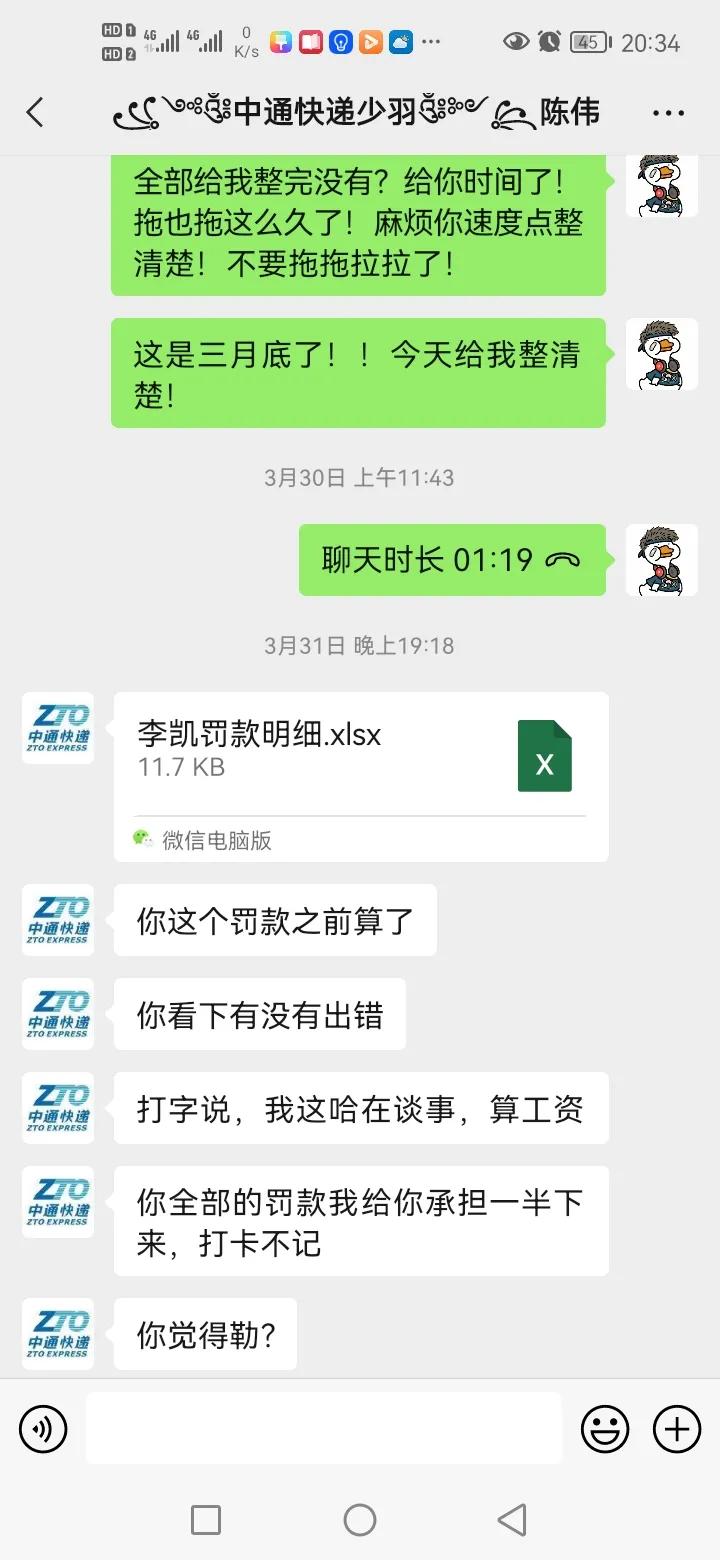Tap the WeChat PC version icon under the file

(143, 840)
